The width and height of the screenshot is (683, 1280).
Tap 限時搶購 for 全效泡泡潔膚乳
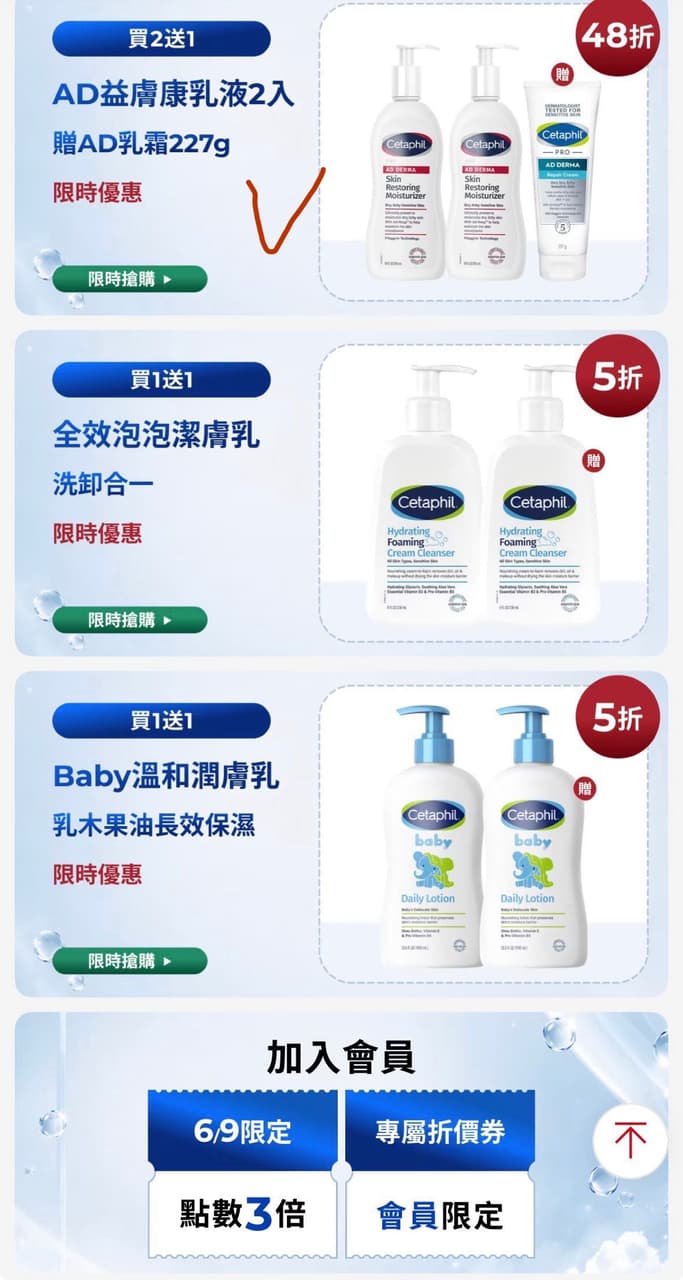[x=130, y=620]
